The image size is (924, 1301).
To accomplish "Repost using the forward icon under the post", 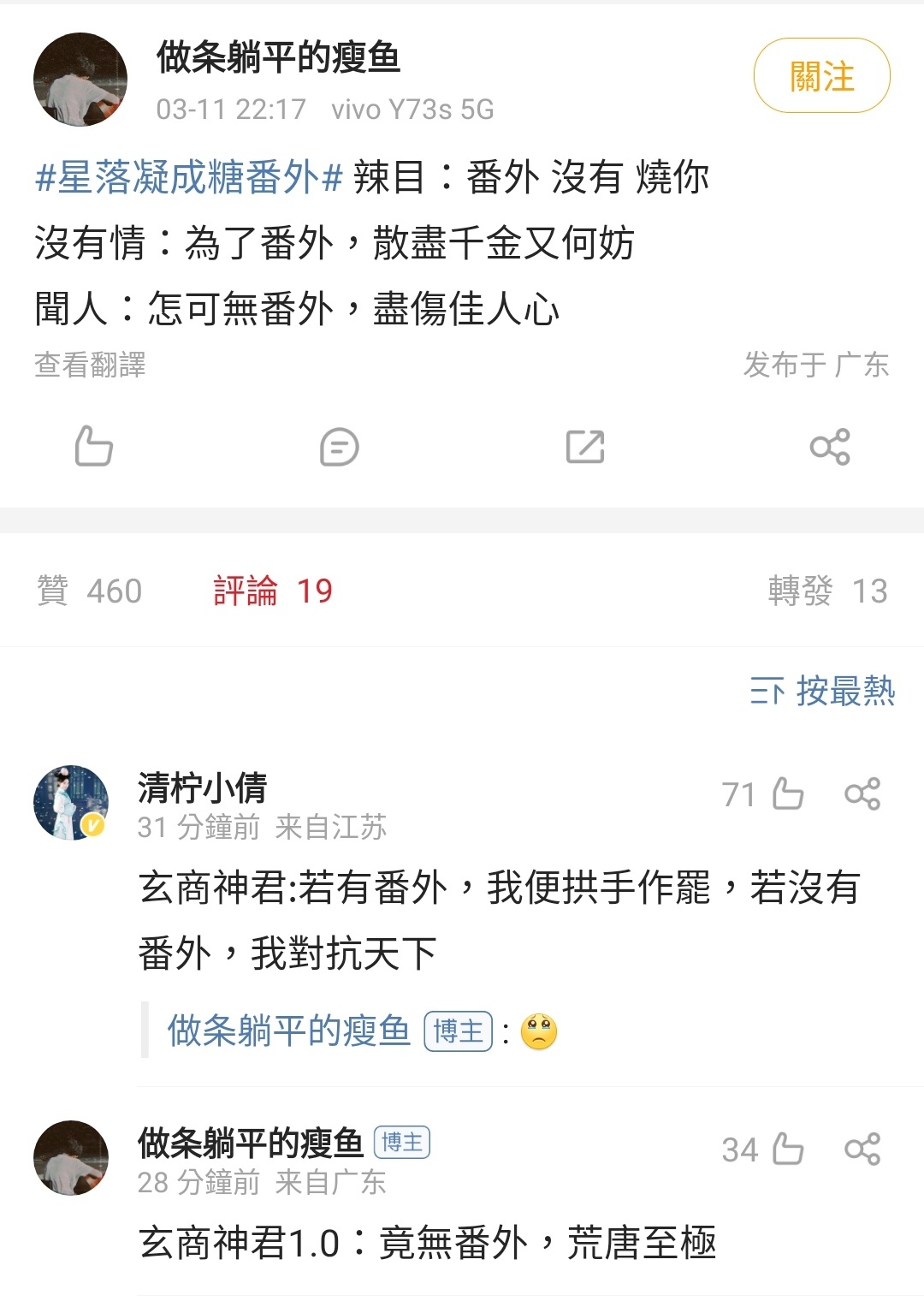I will 585,446.
